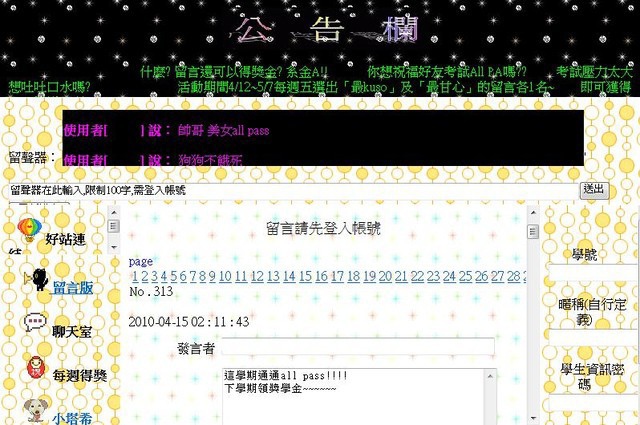Select page 27 of the messages
This screenshot has width=640, height=425.
498,277
